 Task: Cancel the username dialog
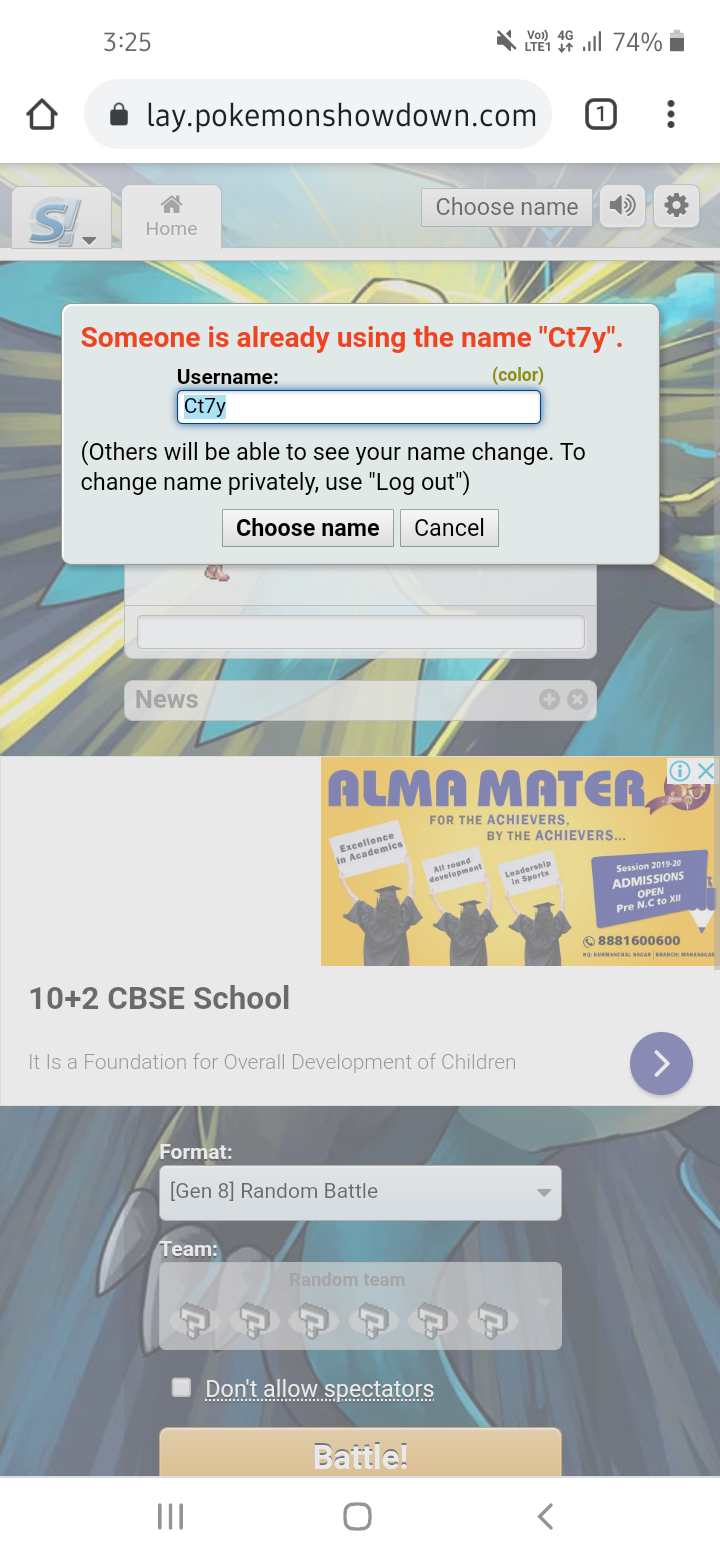[449, 528]
